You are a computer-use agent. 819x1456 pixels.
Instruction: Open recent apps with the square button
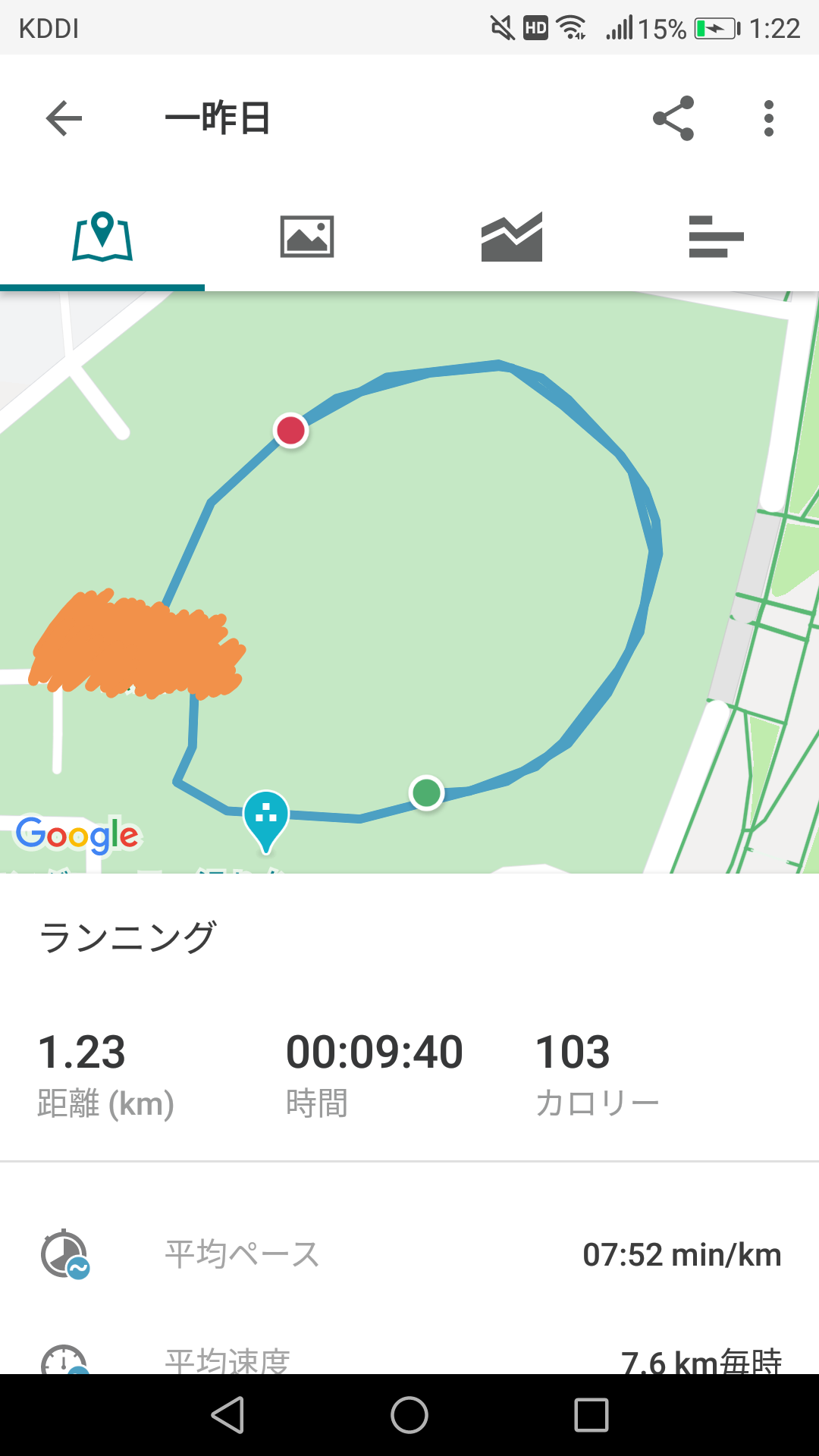[x=591, y=1415]
